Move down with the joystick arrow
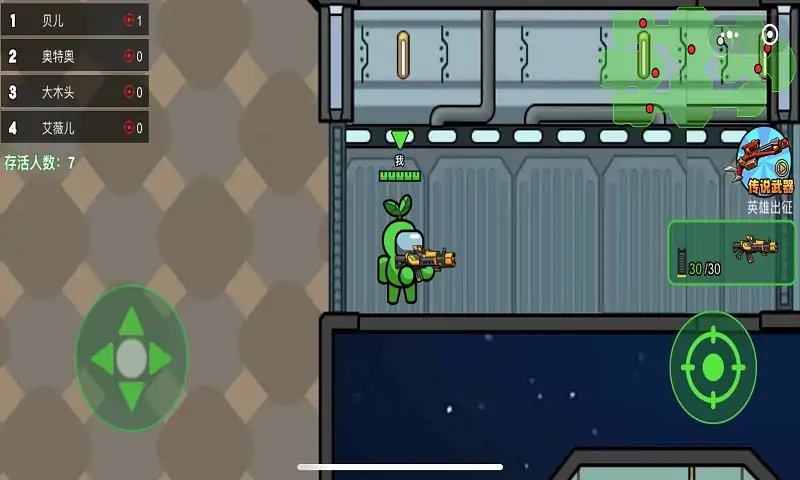 point(131,395)
